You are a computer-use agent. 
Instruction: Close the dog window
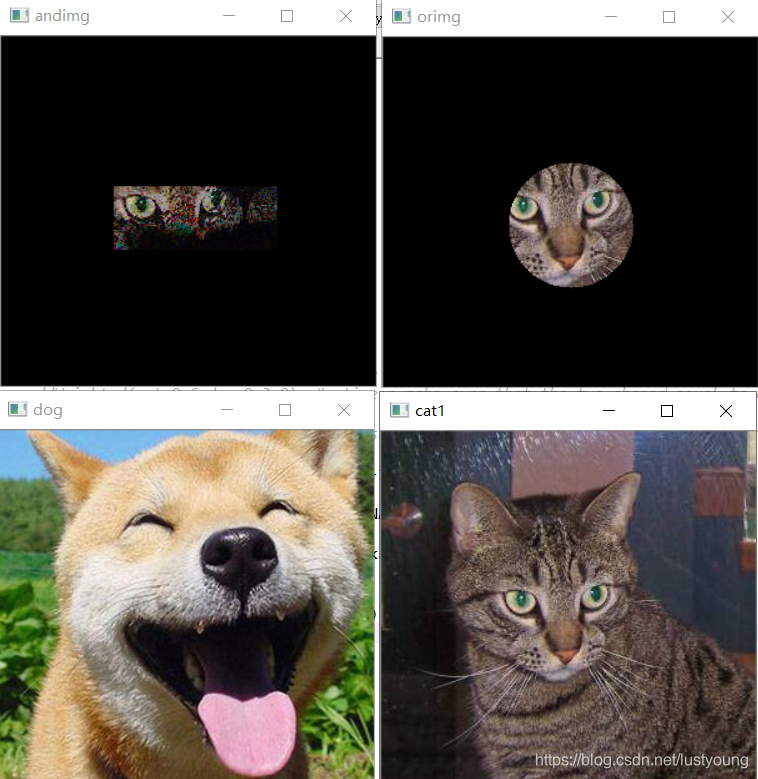[x=344, y=410]
